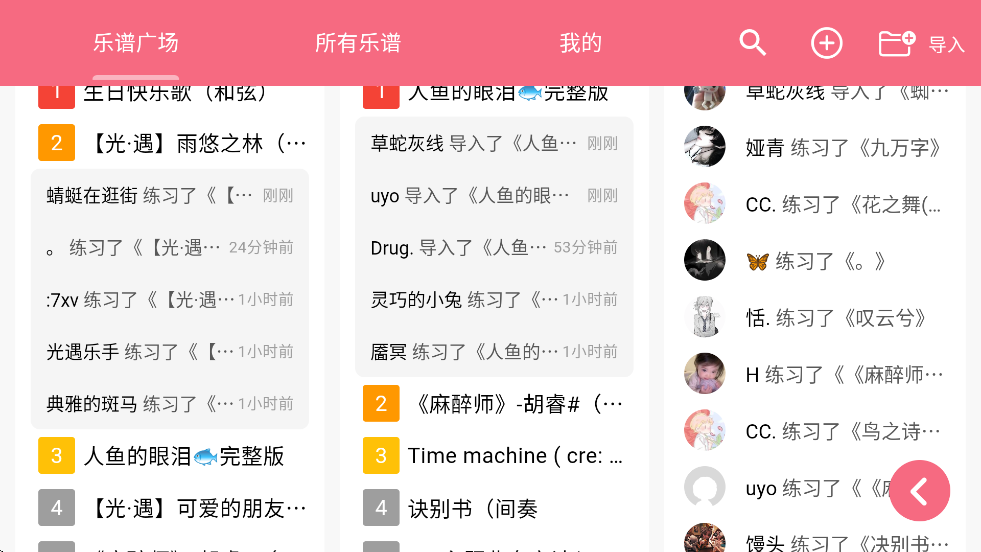981x552 pixels.
Task: Open third-ranked 人鱼的眼泪 完整版 score
Action: 184,456
